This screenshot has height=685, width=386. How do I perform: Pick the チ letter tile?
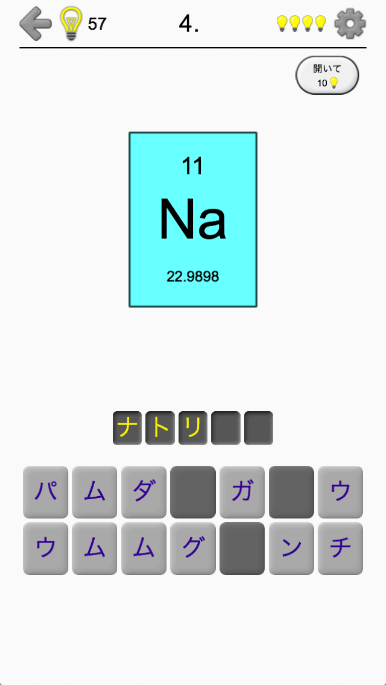340,548
